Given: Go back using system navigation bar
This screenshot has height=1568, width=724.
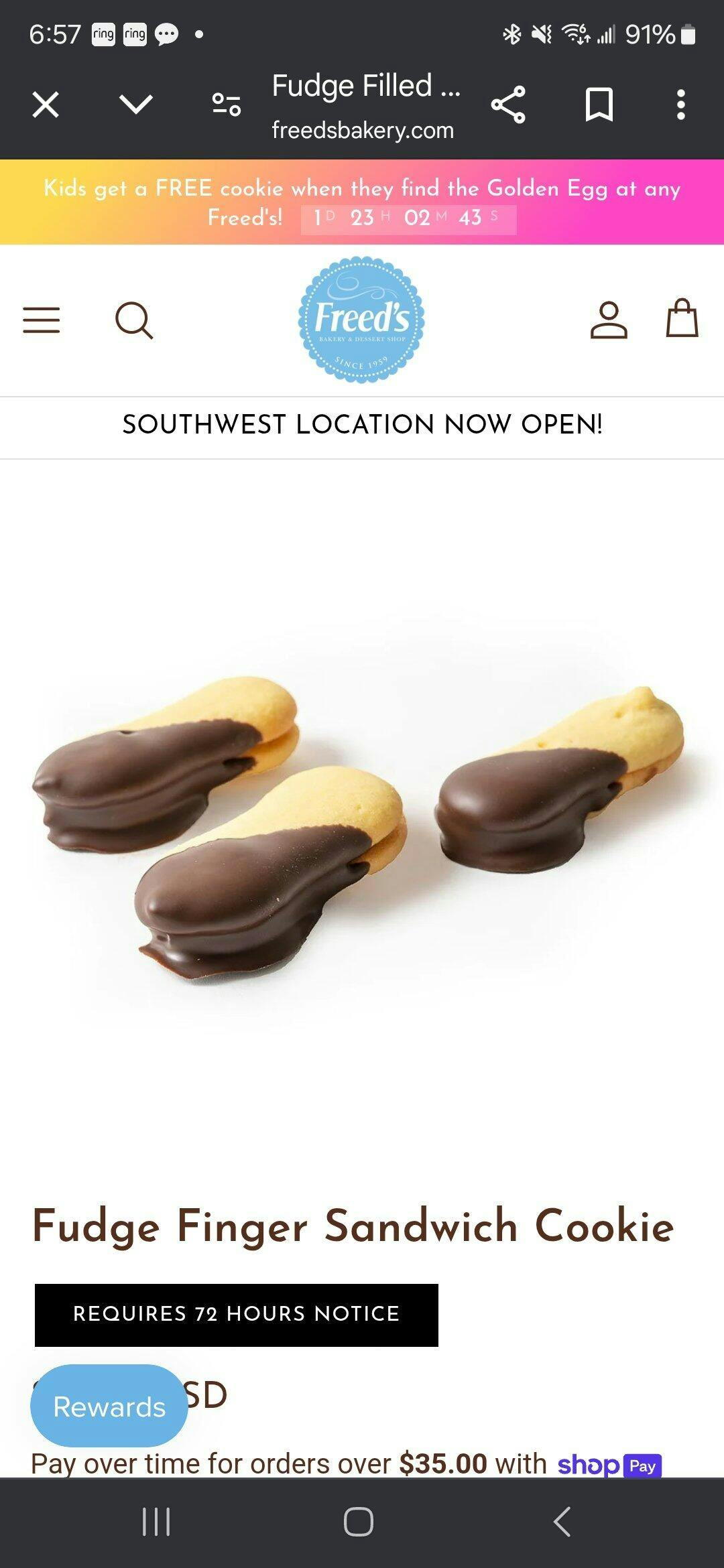Looking at the screenshot, I should pyautogui.click(x=562, y=1521).
